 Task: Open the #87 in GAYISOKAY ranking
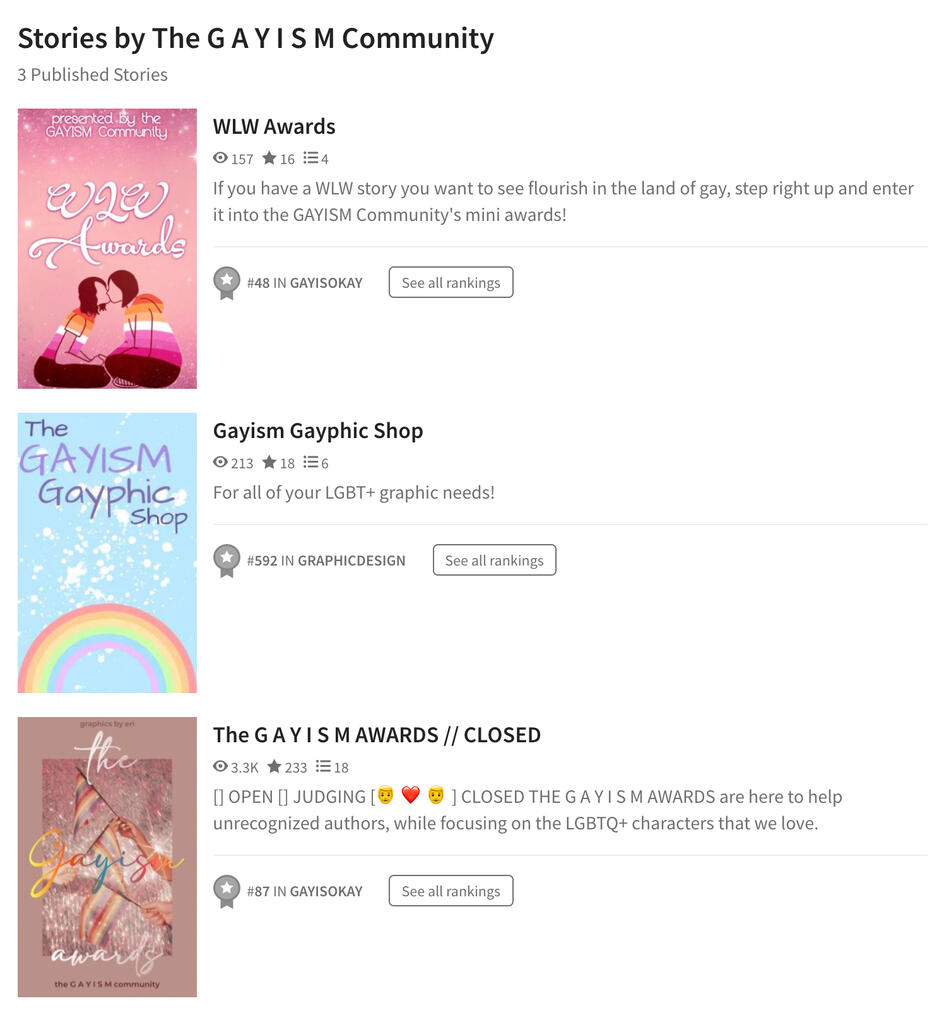coord(304,891)
